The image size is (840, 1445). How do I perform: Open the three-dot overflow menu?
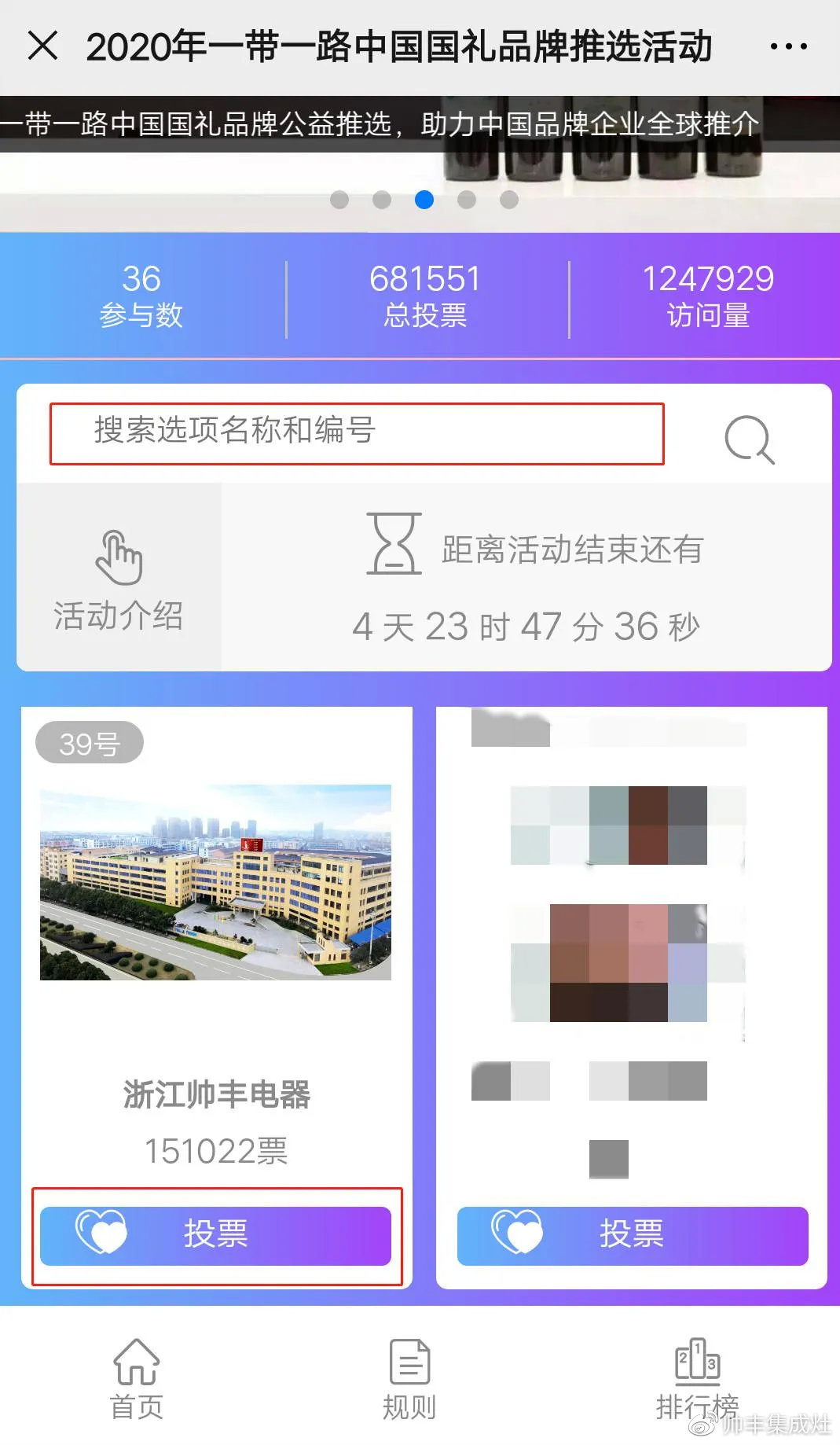point(788,46)
